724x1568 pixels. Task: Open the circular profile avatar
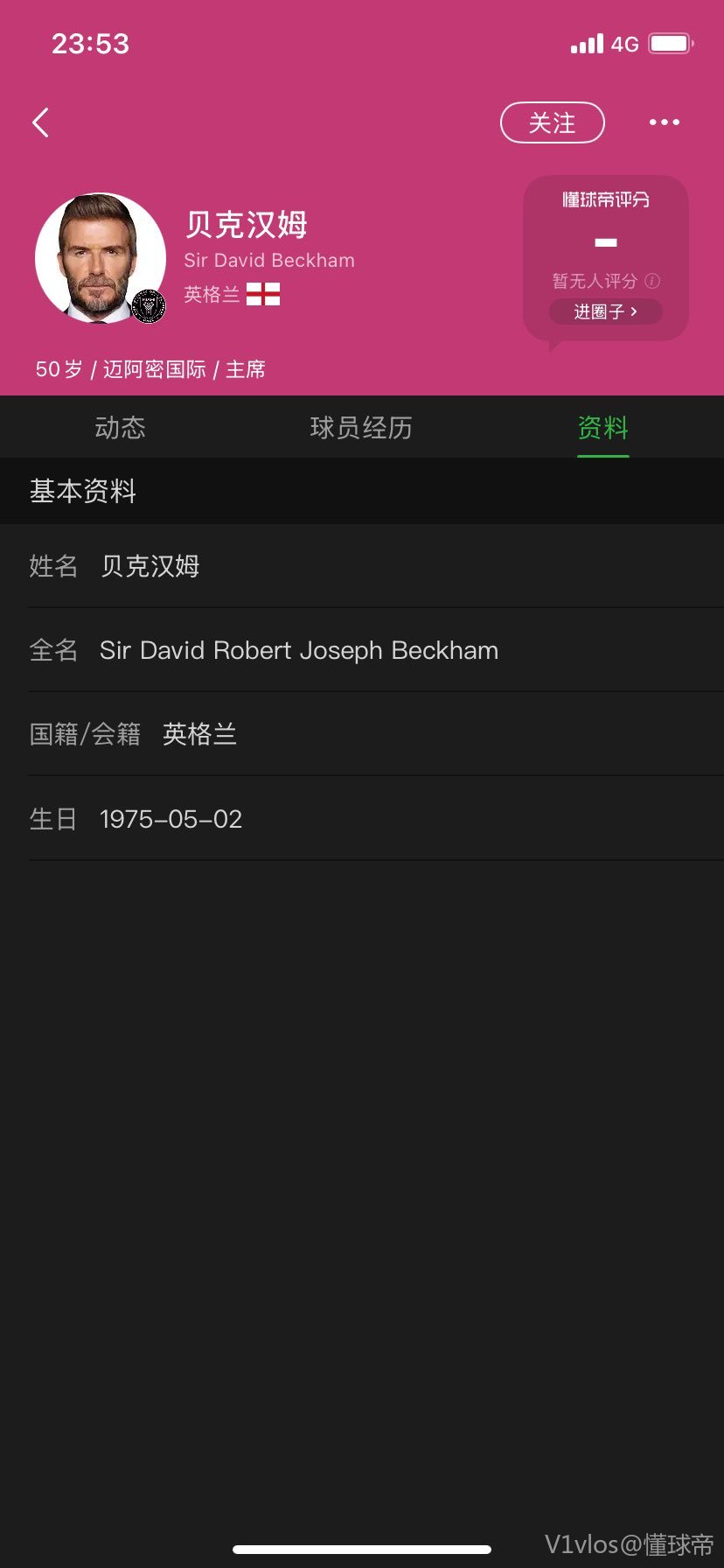101,258
